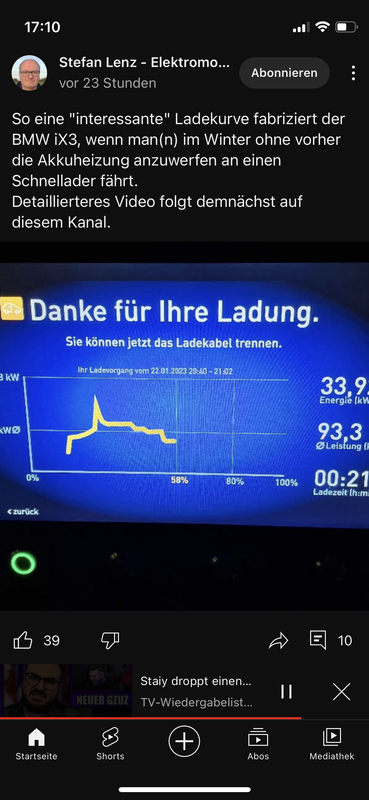The width and height of the screenshot is (369, 800).
Task: Close the miniplayer
Action: pos(341,691)
